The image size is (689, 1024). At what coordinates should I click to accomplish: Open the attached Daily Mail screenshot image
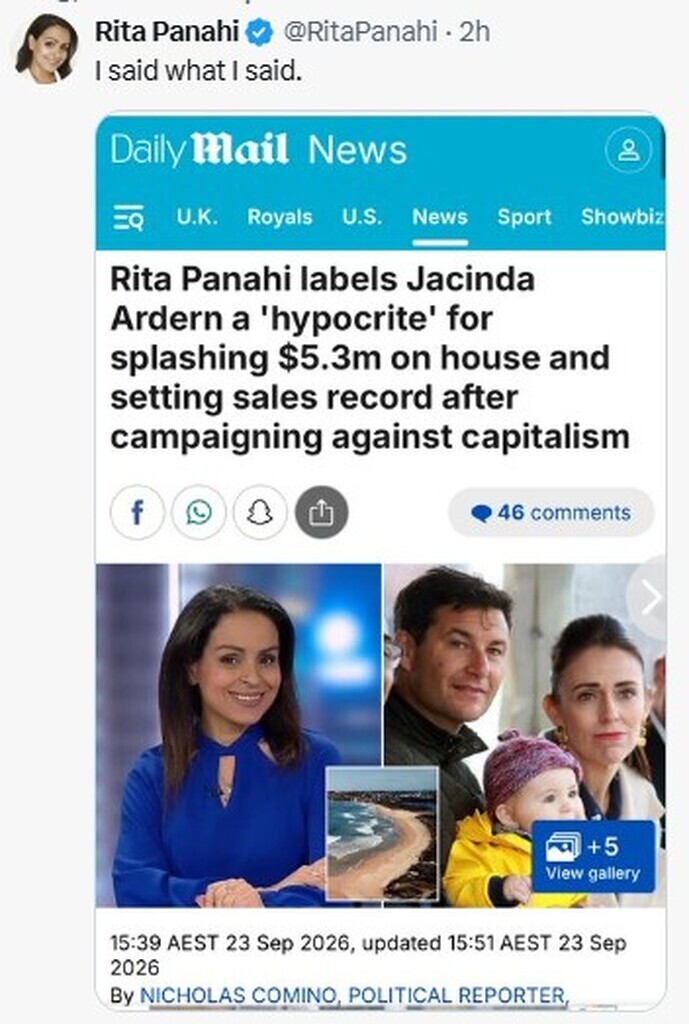pos(381,562)
